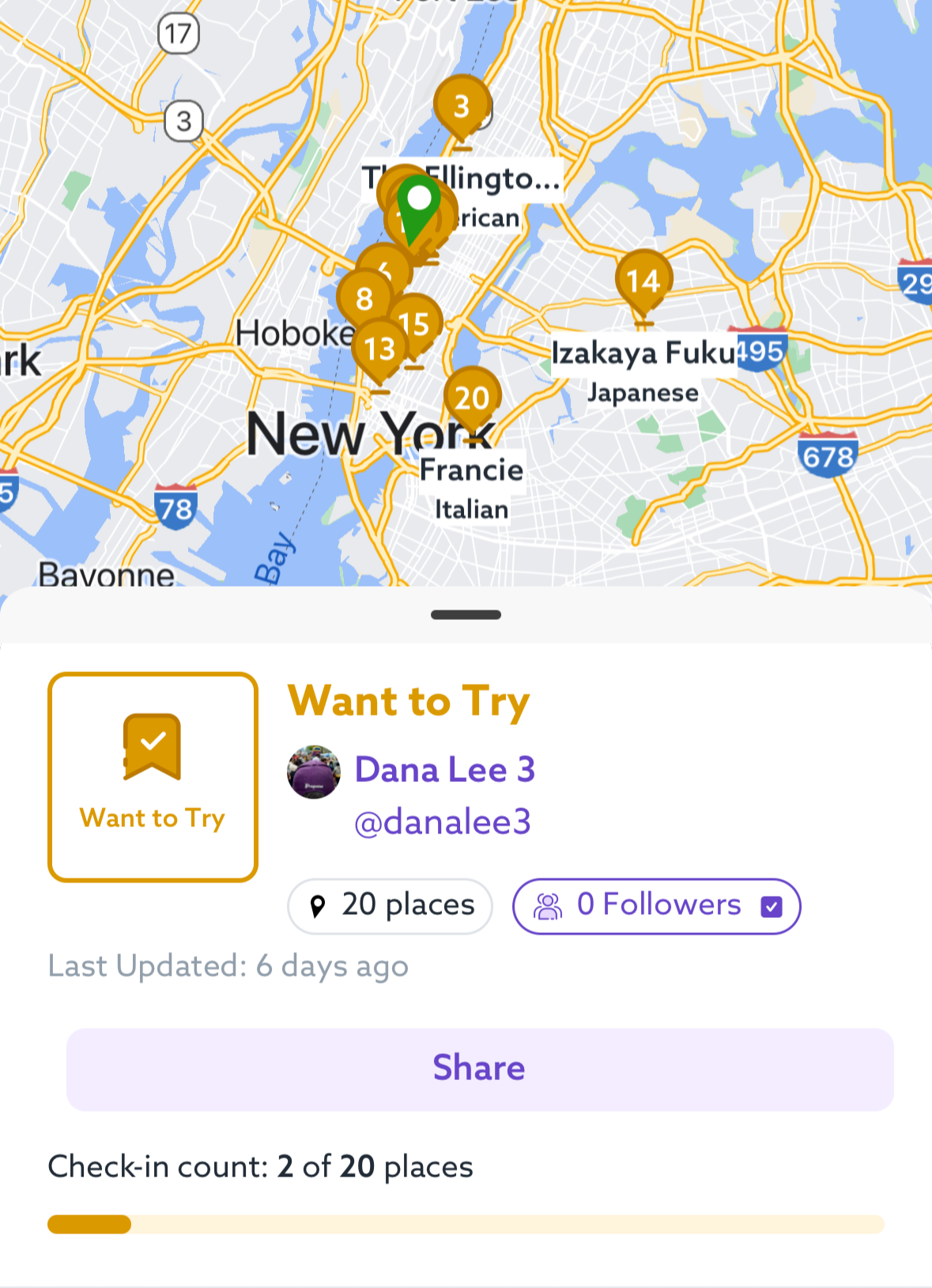This screenshot has height=1288, width=932.
Task: Share the Want to Try list
Action: point(479,1069)
